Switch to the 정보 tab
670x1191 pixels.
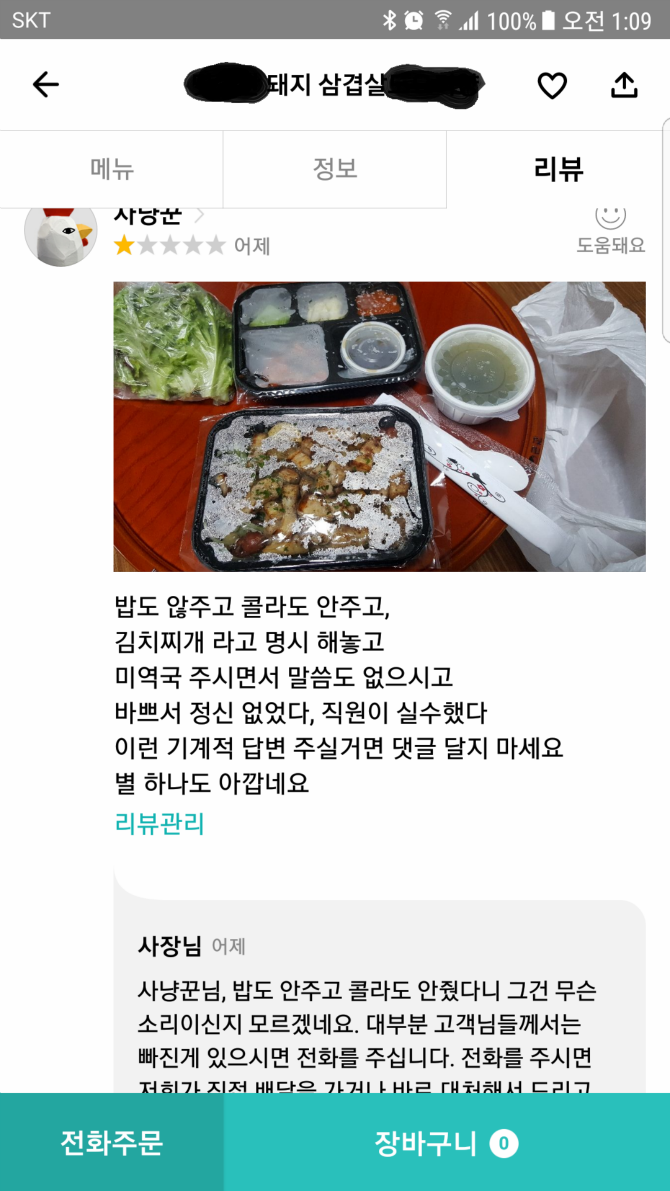335,169
